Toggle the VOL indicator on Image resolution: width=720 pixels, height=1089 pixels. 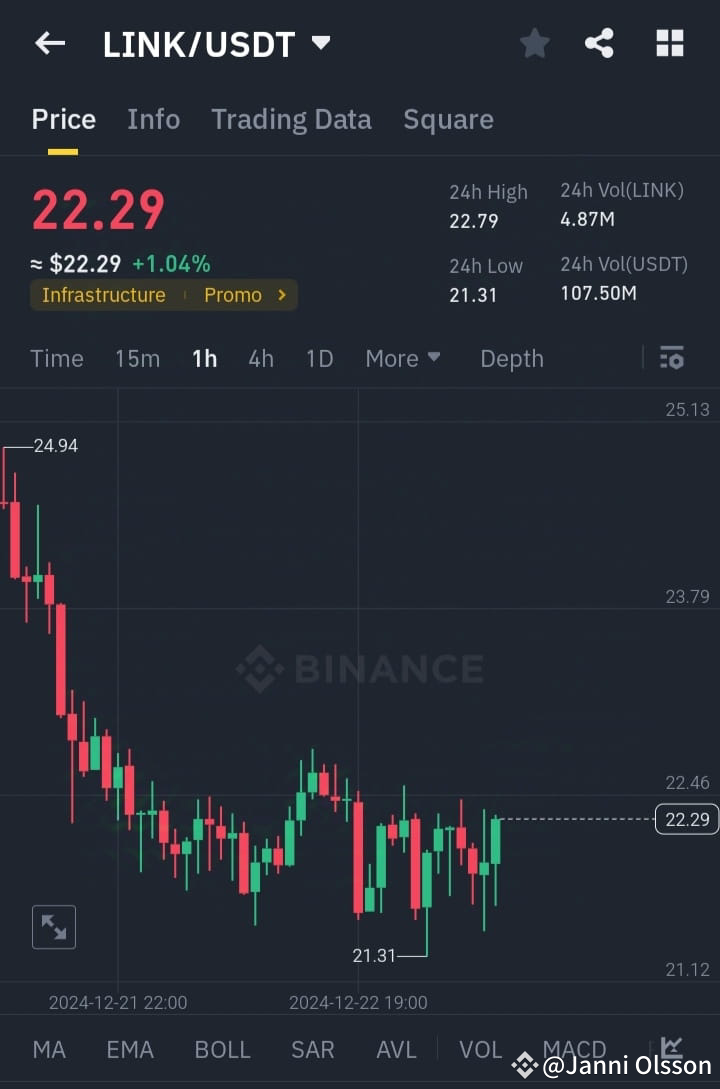pos(480,1049)
